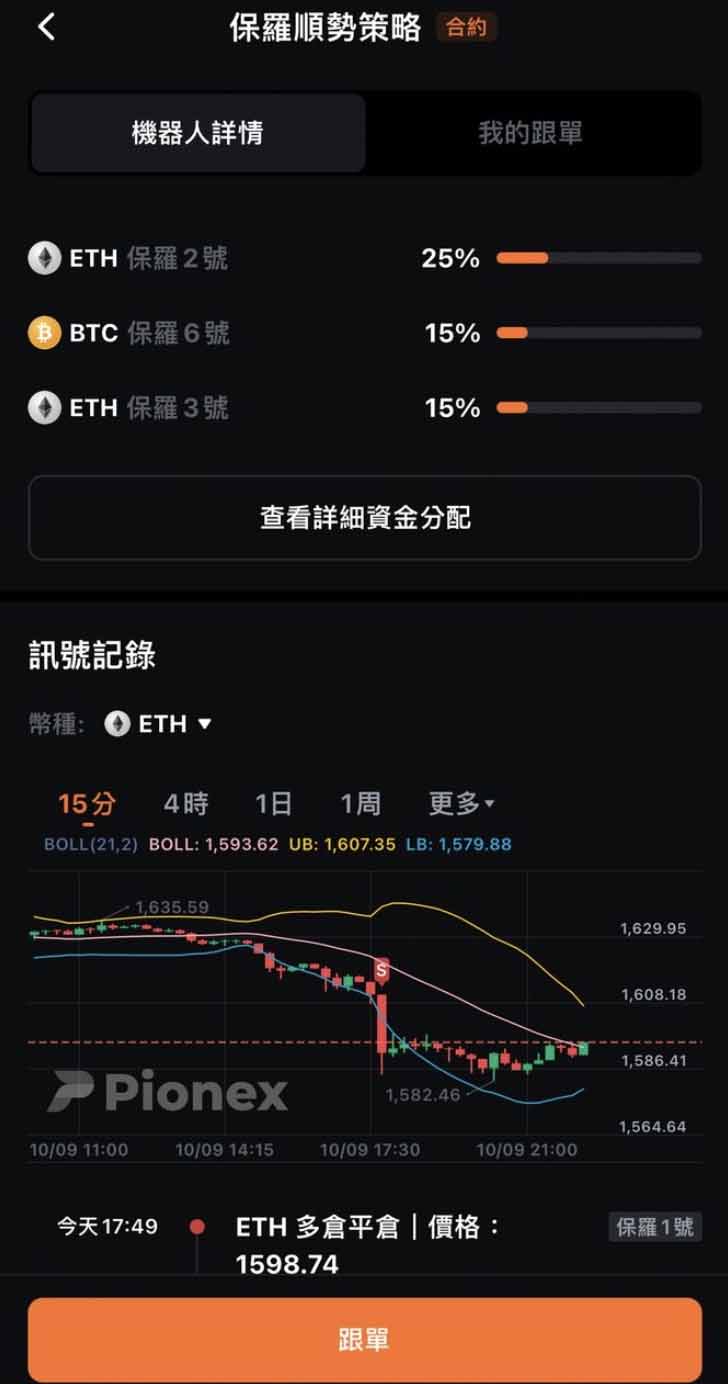Screen dimensions: 728x1384
Task: Click the S signal marker on the chart
Action: [383, 968]
